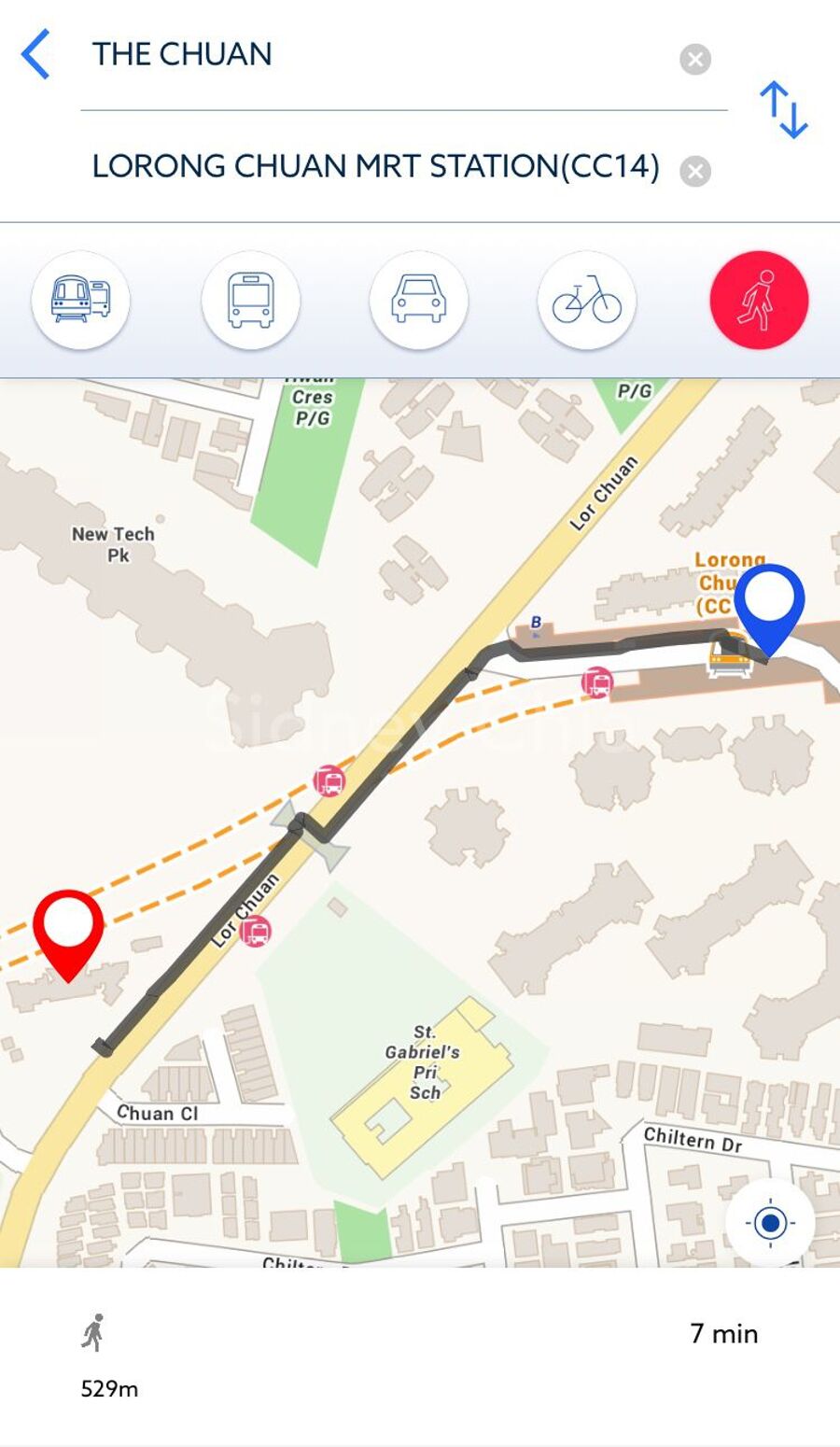Switch to car driving directions
The image size is (840, 1447).
[418, 300]
